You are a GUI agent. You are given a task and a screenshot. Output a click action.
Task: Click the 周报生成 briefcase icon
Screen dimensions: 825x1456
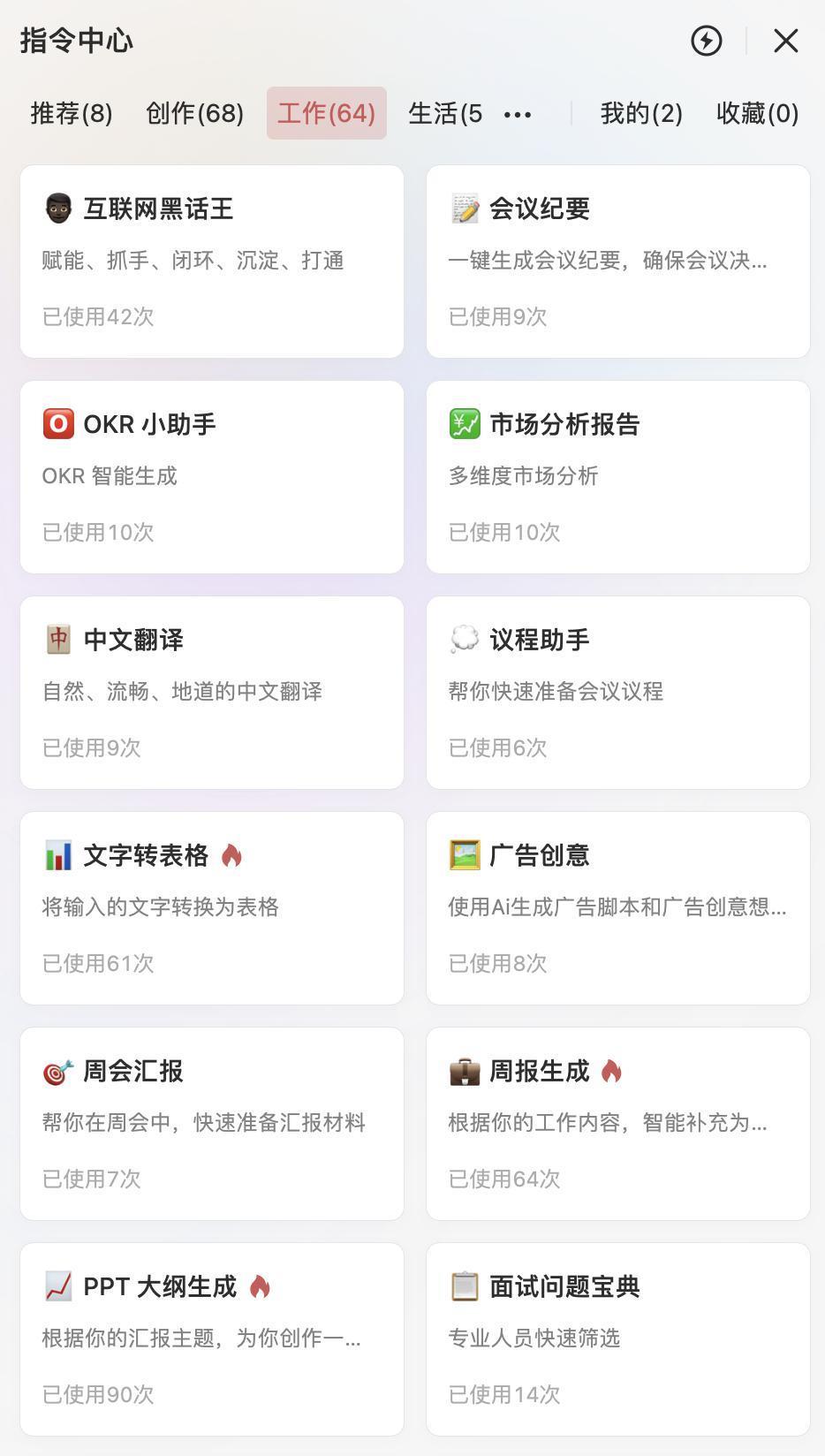[x=463, y=1070]
